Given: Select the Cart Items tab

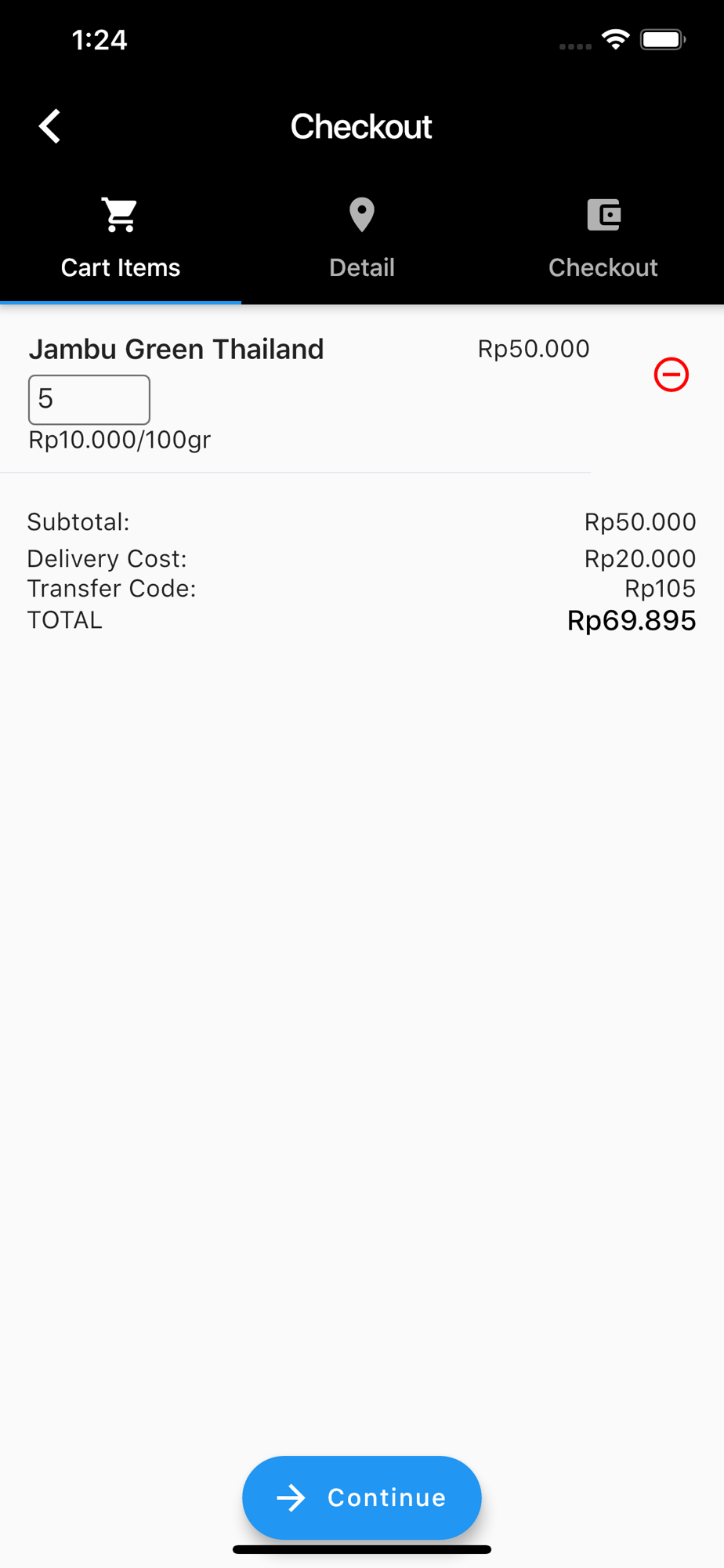Looking at the screenshot, I should [x=121, y=238].
